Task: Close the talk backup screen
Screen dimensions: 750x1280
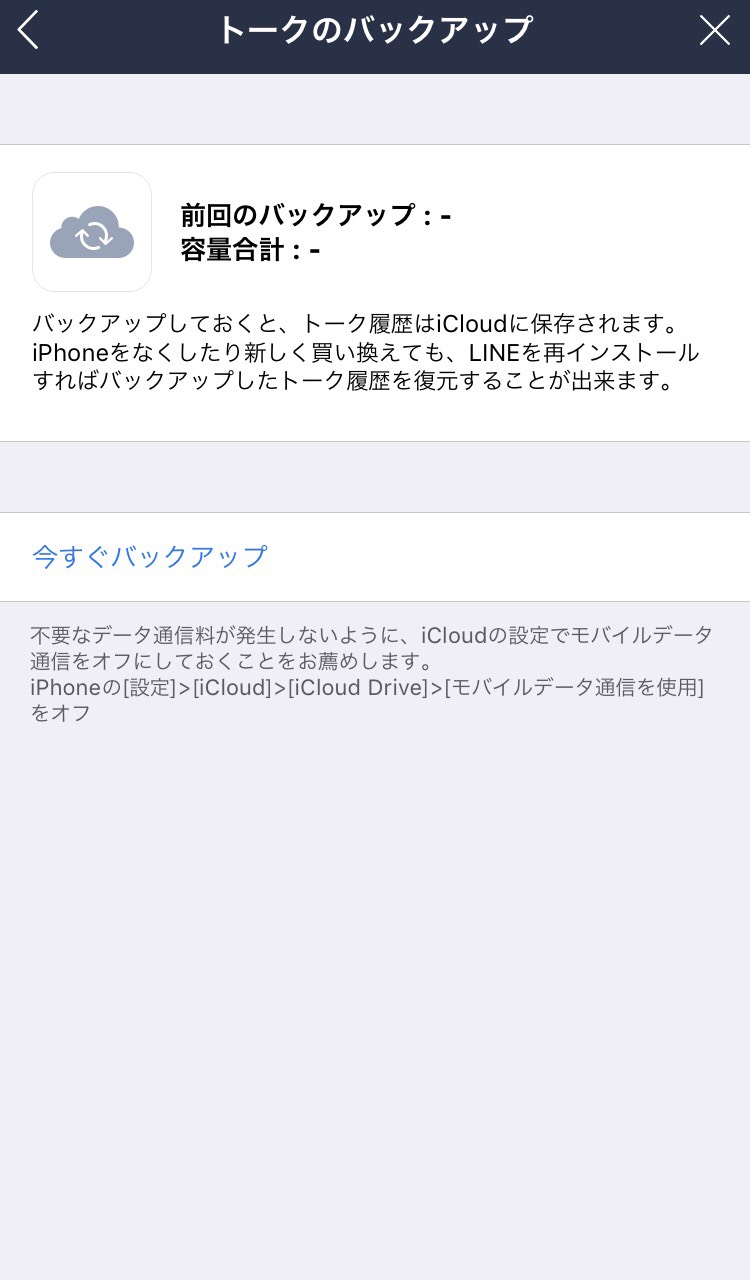Action: tap(714, 31)
